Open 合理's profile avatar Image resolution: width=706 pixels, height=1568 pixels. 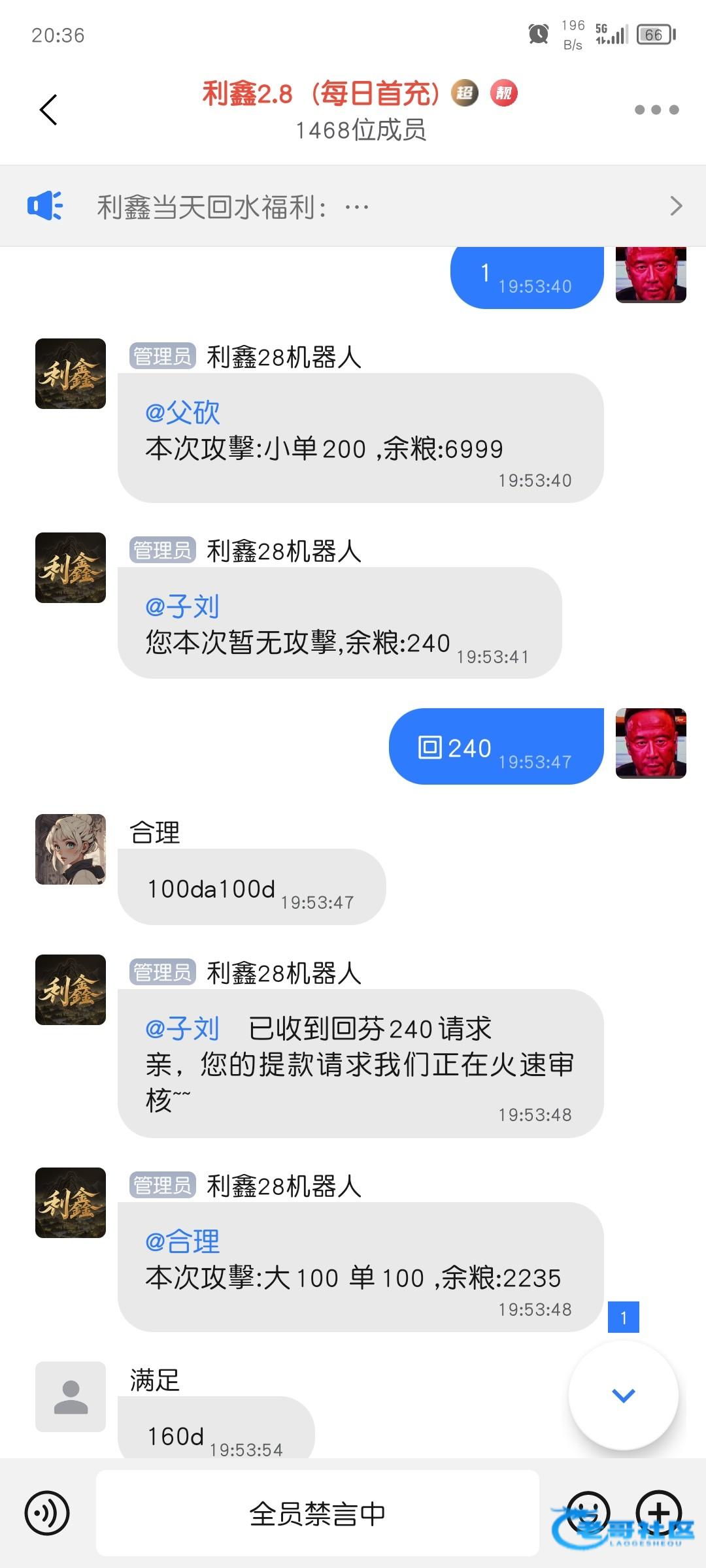click(x=71, y=849)
